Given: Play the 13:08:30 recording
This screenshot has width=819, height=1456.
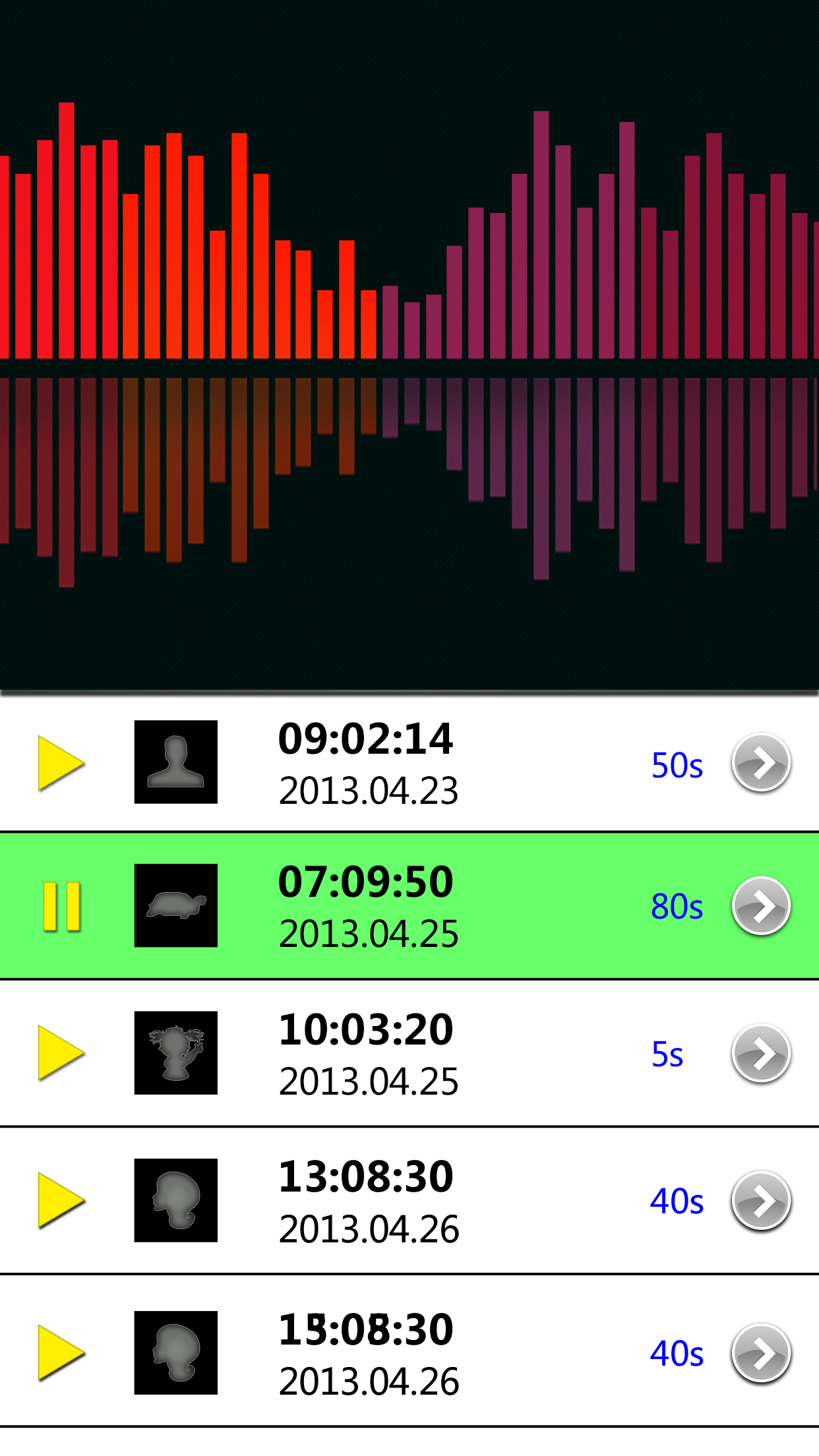Looking at the screenshot, I should click(61, 1201).
